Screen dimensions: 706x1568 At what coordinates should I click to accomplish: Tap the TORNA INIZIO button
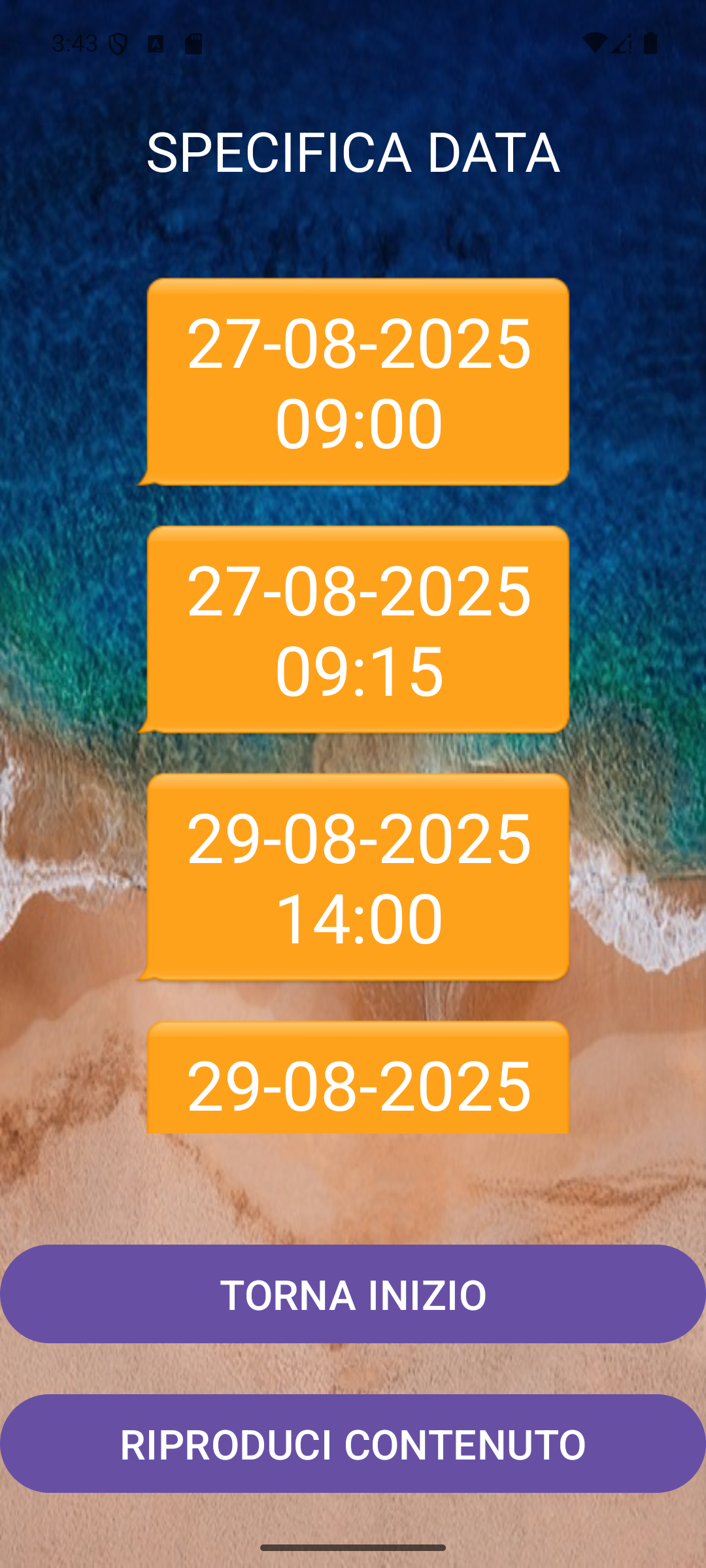coord(353,1294)
